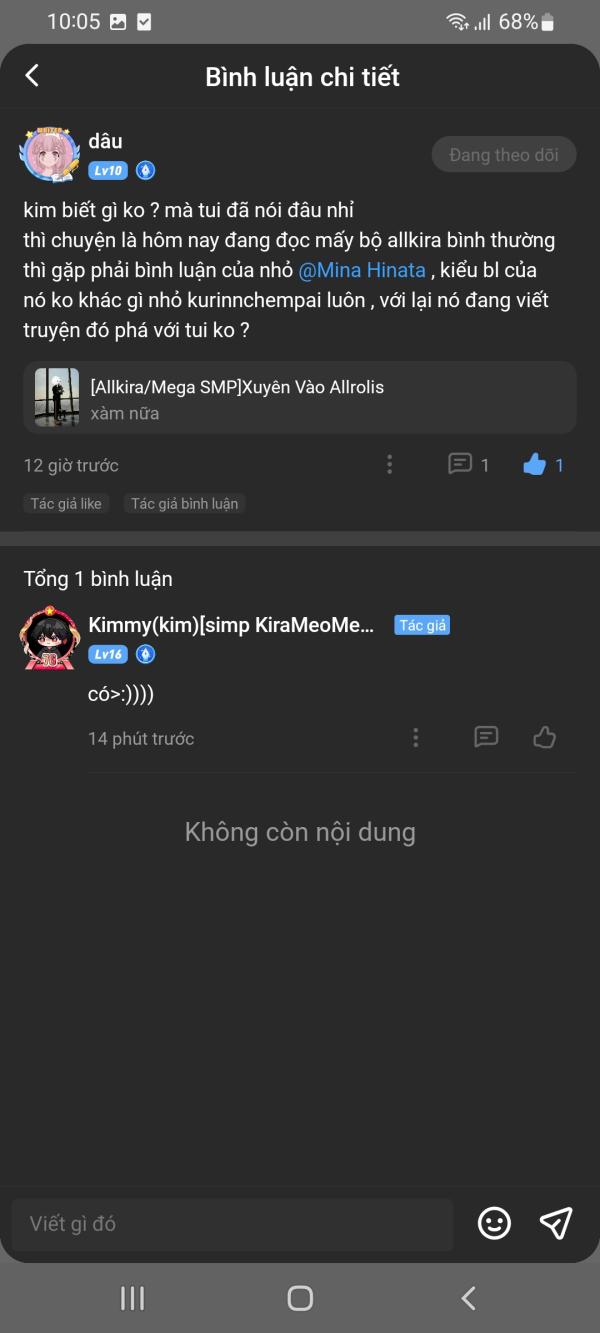
Task: Tap the Đang theo dõi button
Action: 503,155
